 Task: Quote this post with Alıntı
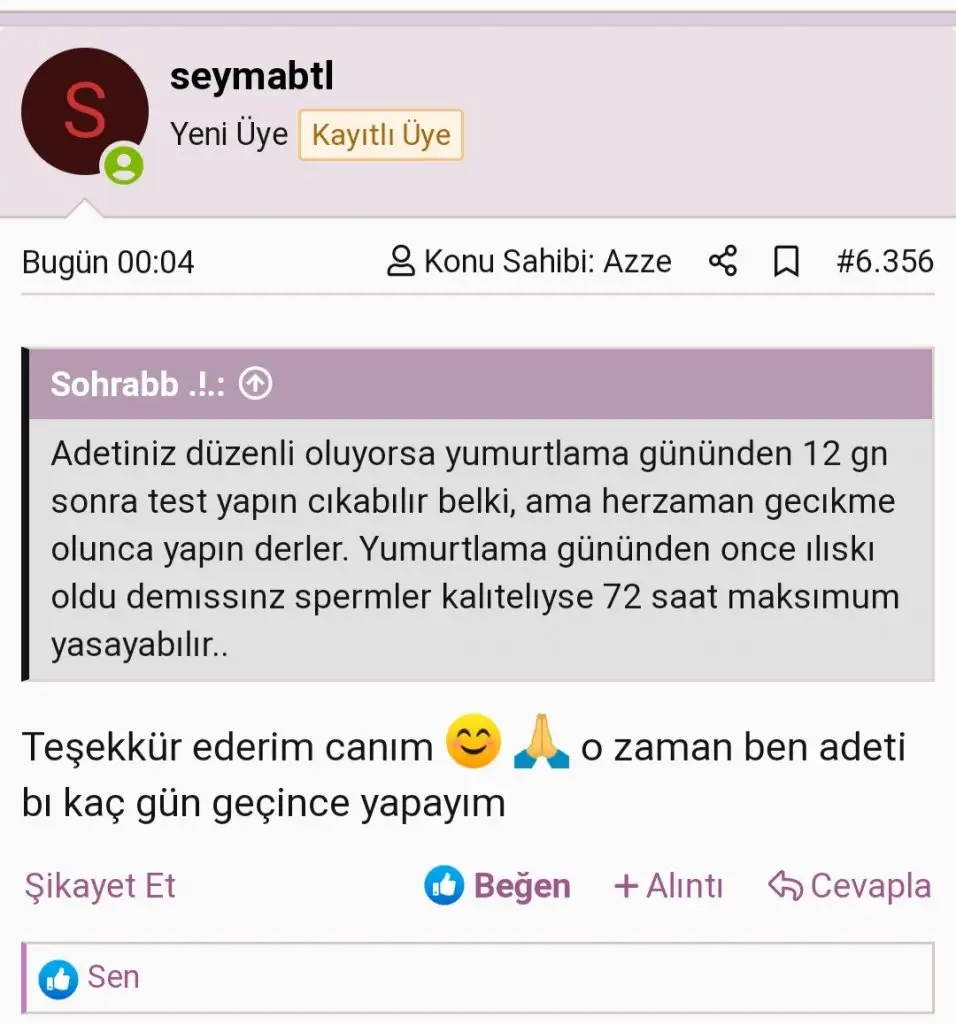click(x=668, y=886)
